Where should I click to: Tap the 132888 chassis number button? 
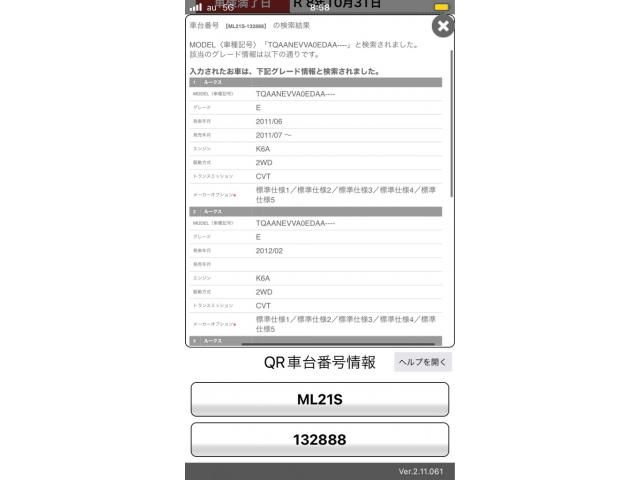[x=320, y=439]
